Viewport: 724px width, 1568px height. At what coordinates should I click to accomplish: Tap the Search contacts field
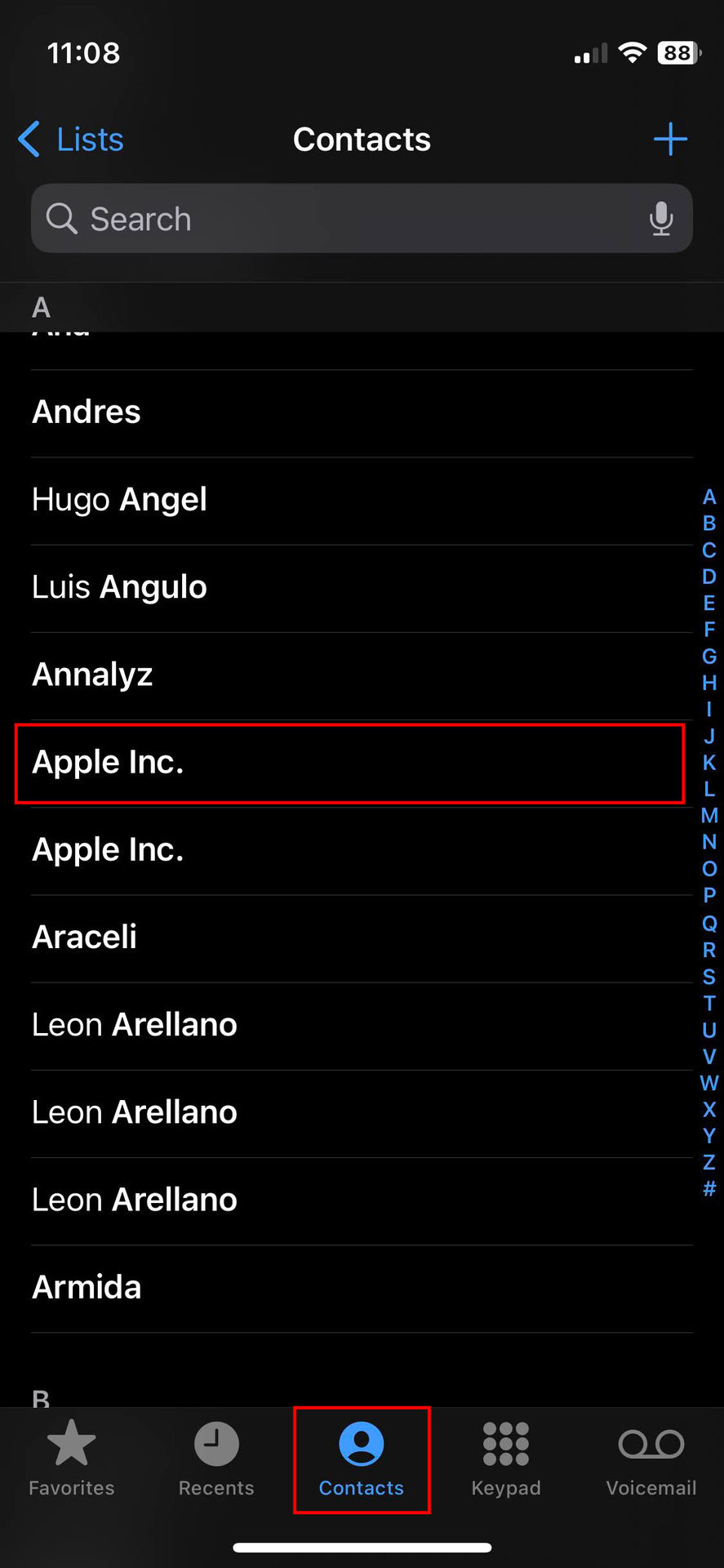click(343, 219)
